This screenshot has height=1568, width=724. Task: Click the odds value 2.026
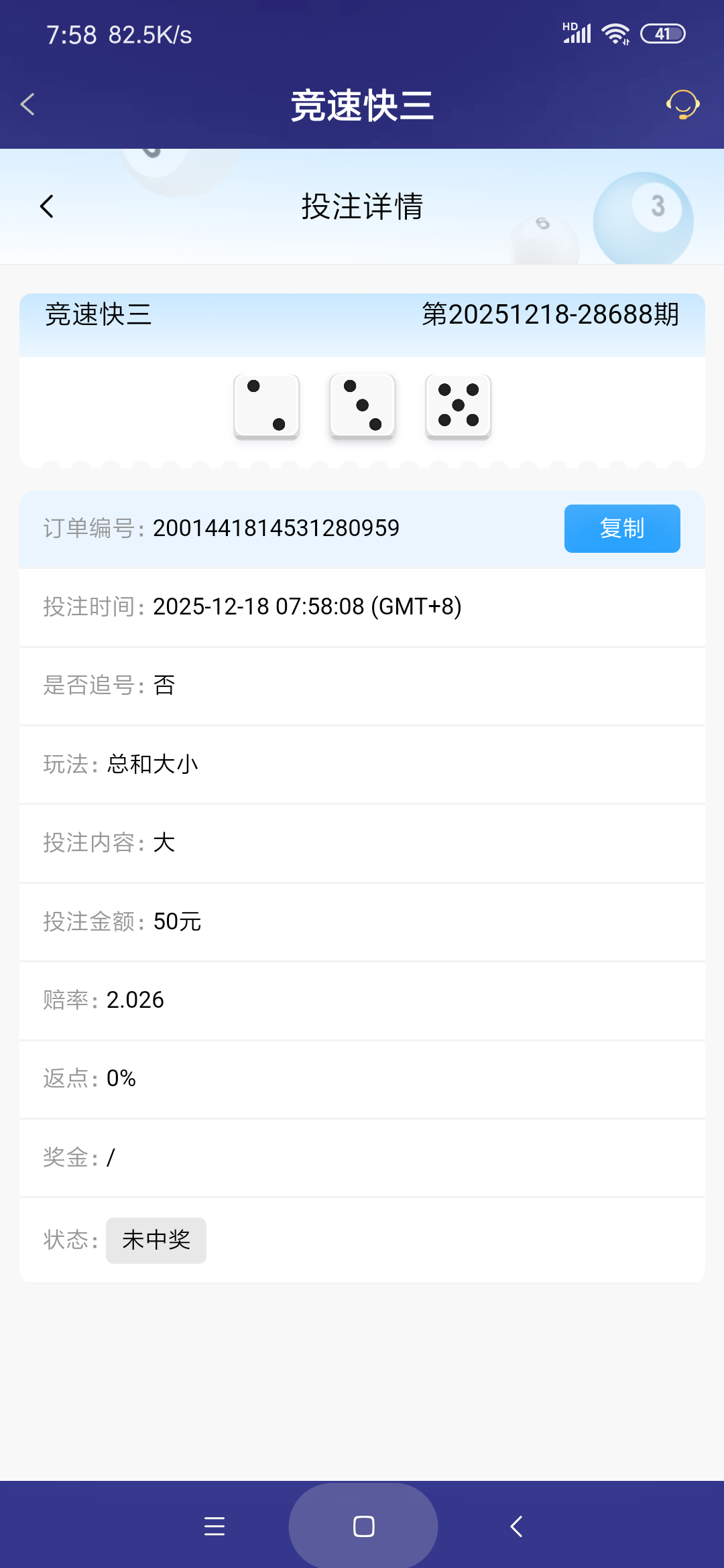coord(135,1000)
